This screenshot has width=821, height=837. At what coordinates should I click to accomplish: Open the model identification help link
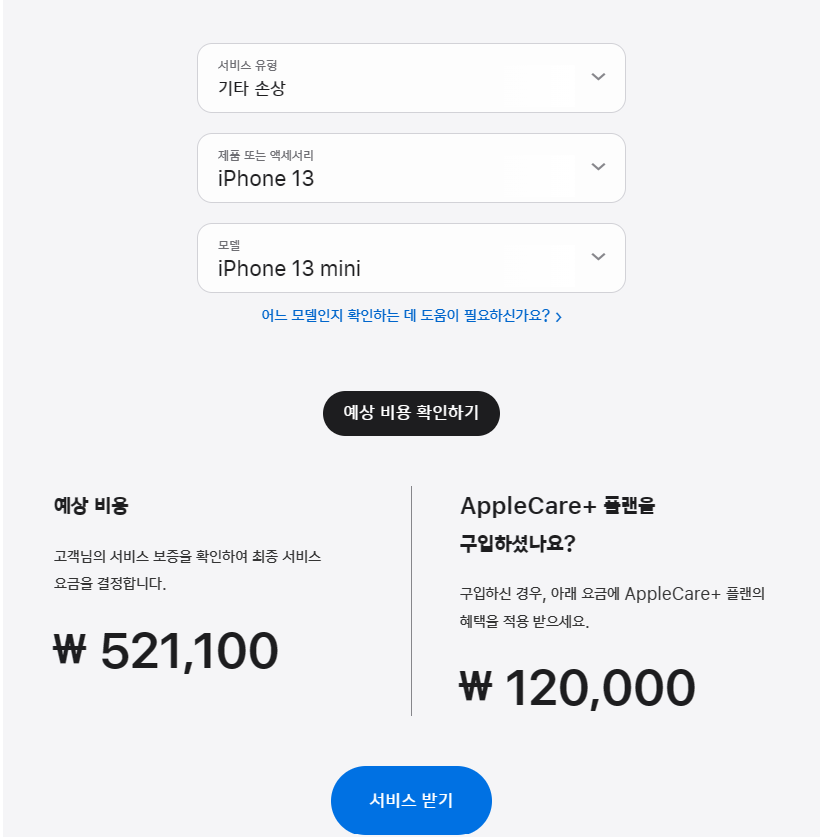tap(410, 316)
